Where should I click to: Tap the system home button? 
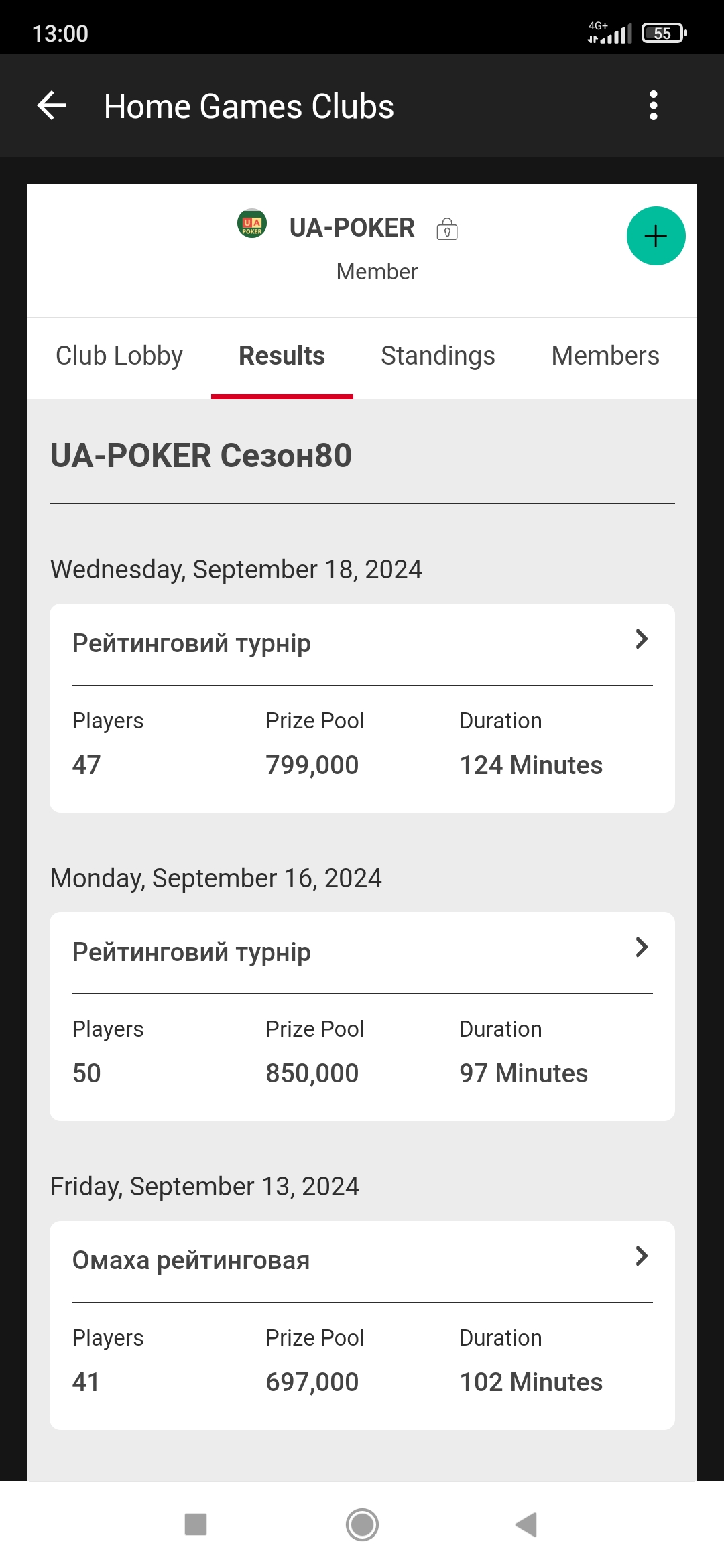(362, 1524)
